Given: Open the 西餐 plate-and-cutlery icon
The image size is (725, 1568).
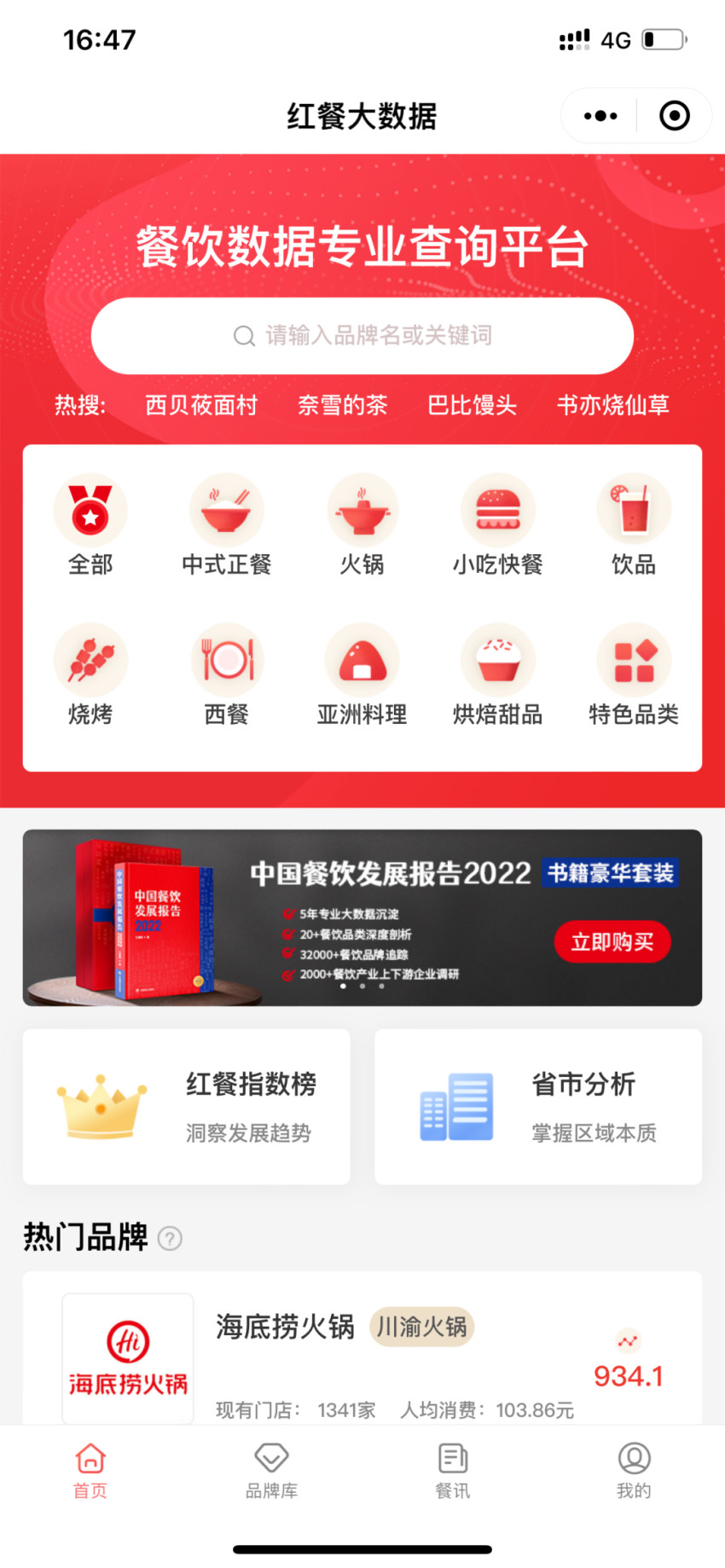Looking at the screenshot, I should click(226, 659).
